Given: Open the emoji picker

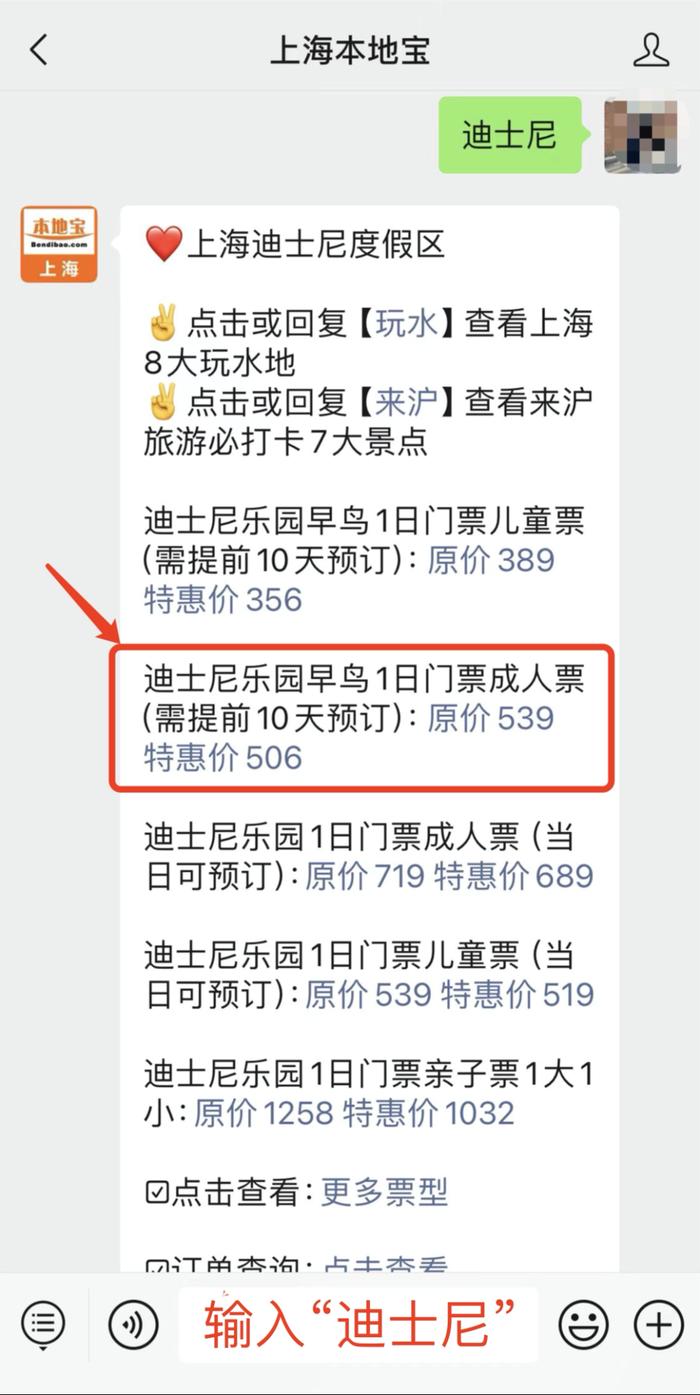Looking at the screenshot, I should click(x=583, y=1324).
